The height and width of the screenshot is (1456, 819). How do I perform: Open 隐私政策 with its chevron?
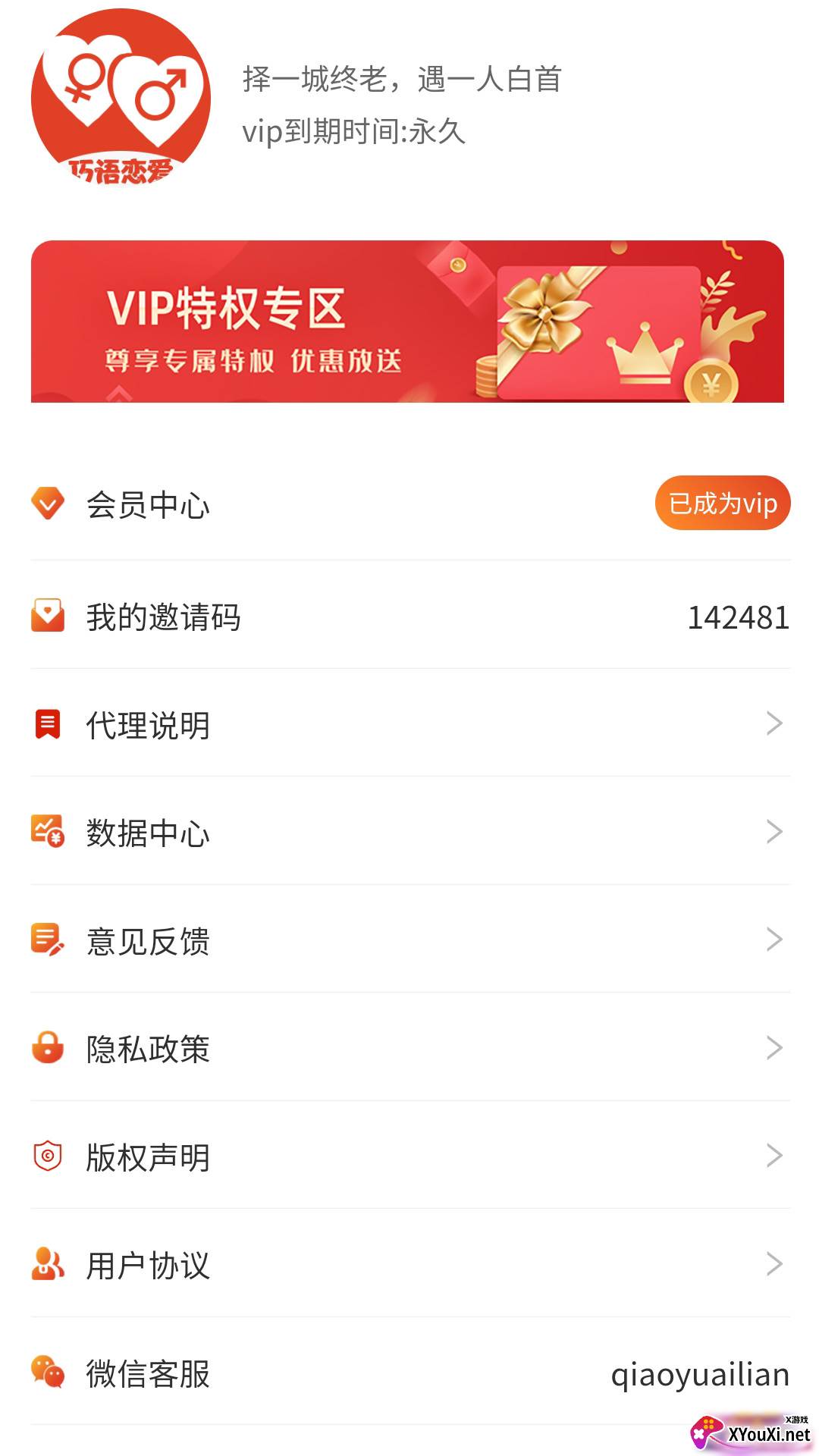click(773, 1049)
